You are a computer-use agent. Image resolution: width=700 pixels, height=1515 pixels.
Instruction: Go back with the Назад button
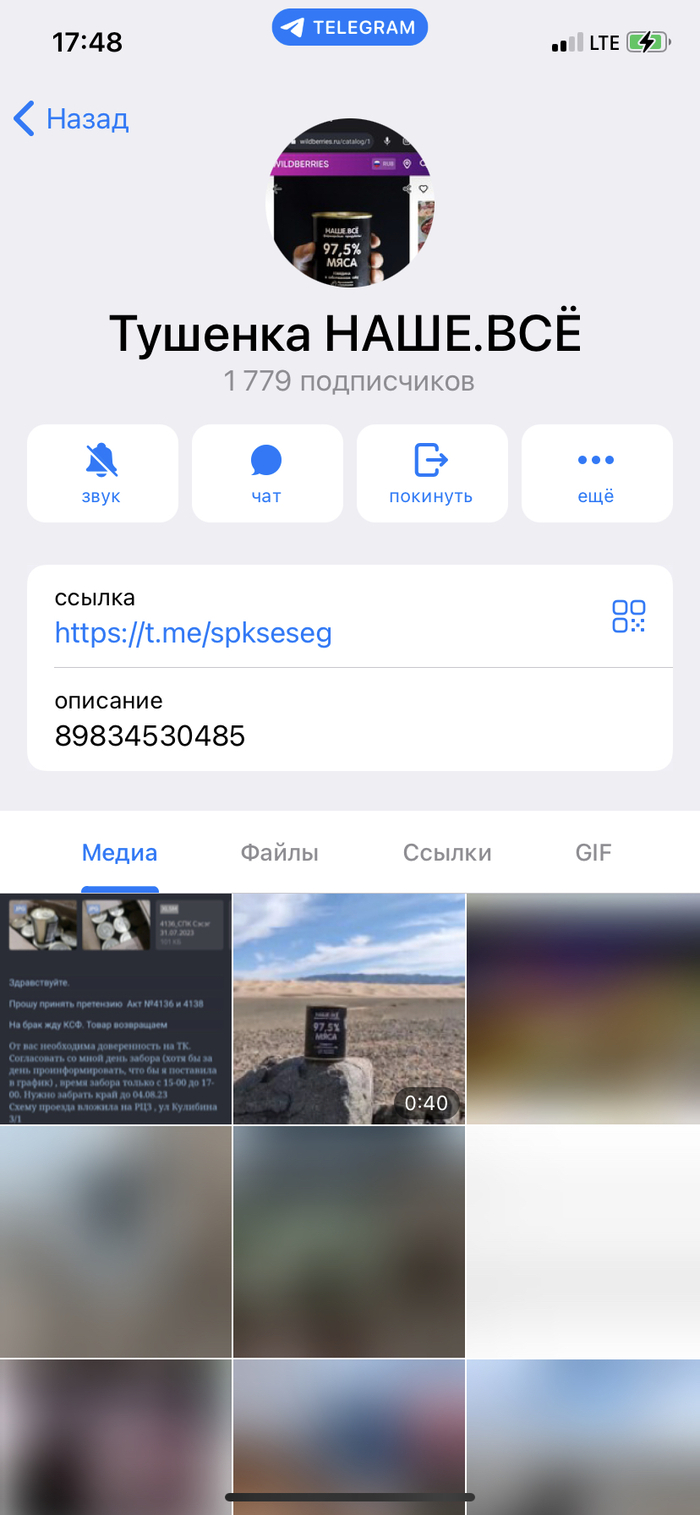[x=71, y=119]
